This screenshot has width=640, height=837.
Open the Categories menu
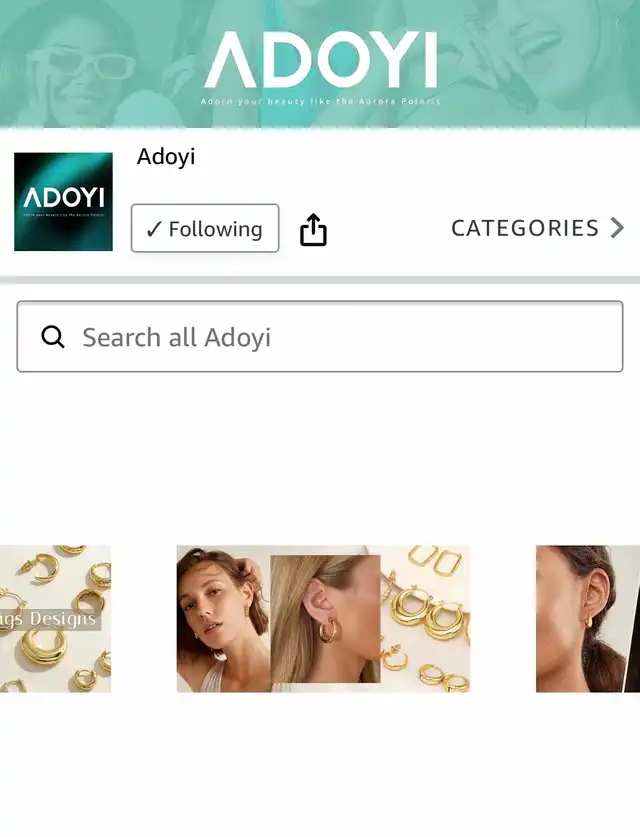[537, 228]
